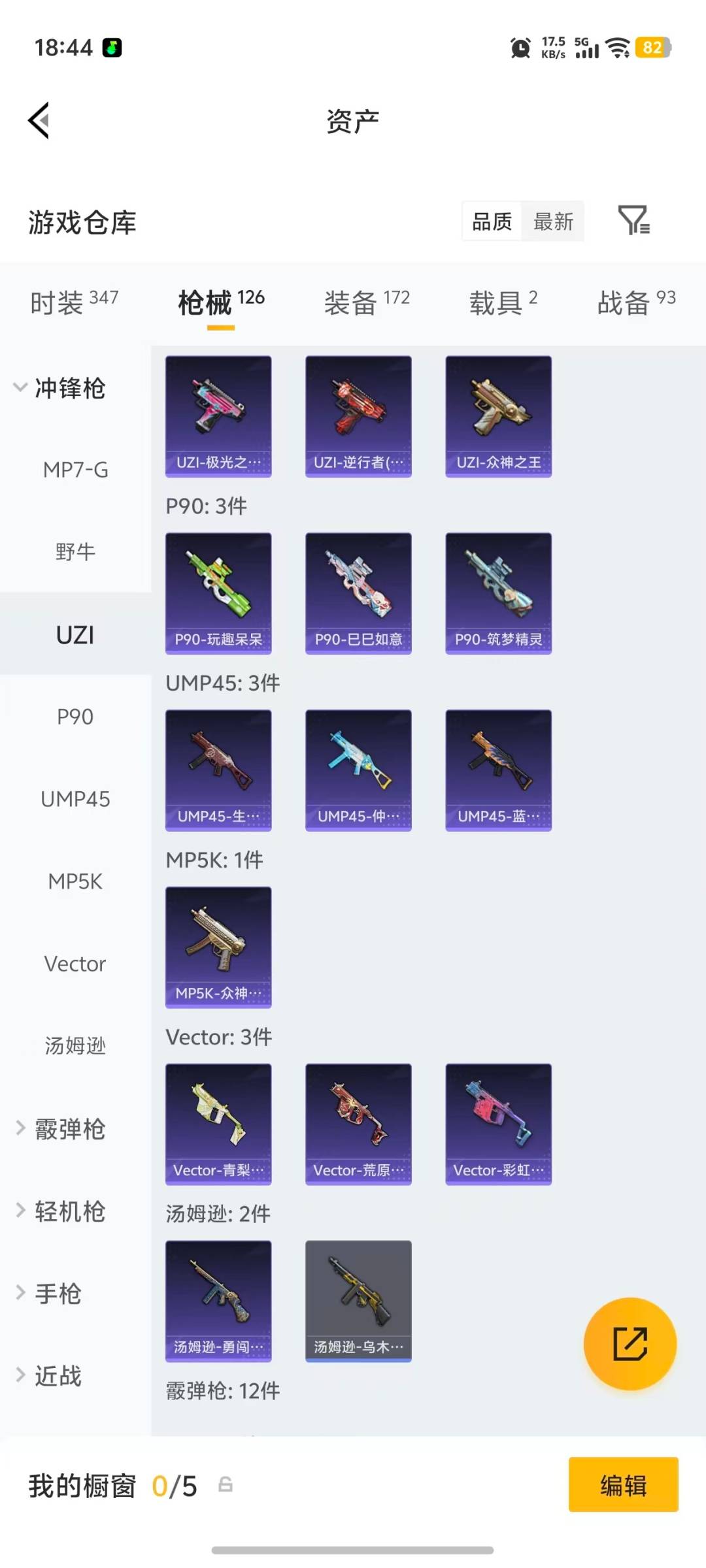Go back with the top-left arrow
Image resolution: width=706 pixels, height=1568 pixels.
point(39,121)
